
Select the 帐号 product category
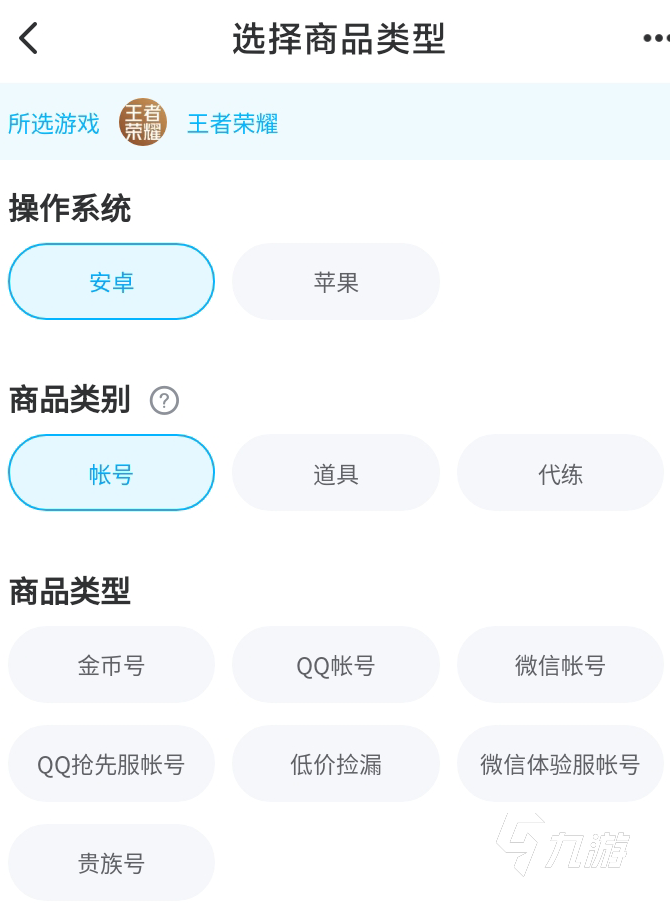[x=111, y=473]
